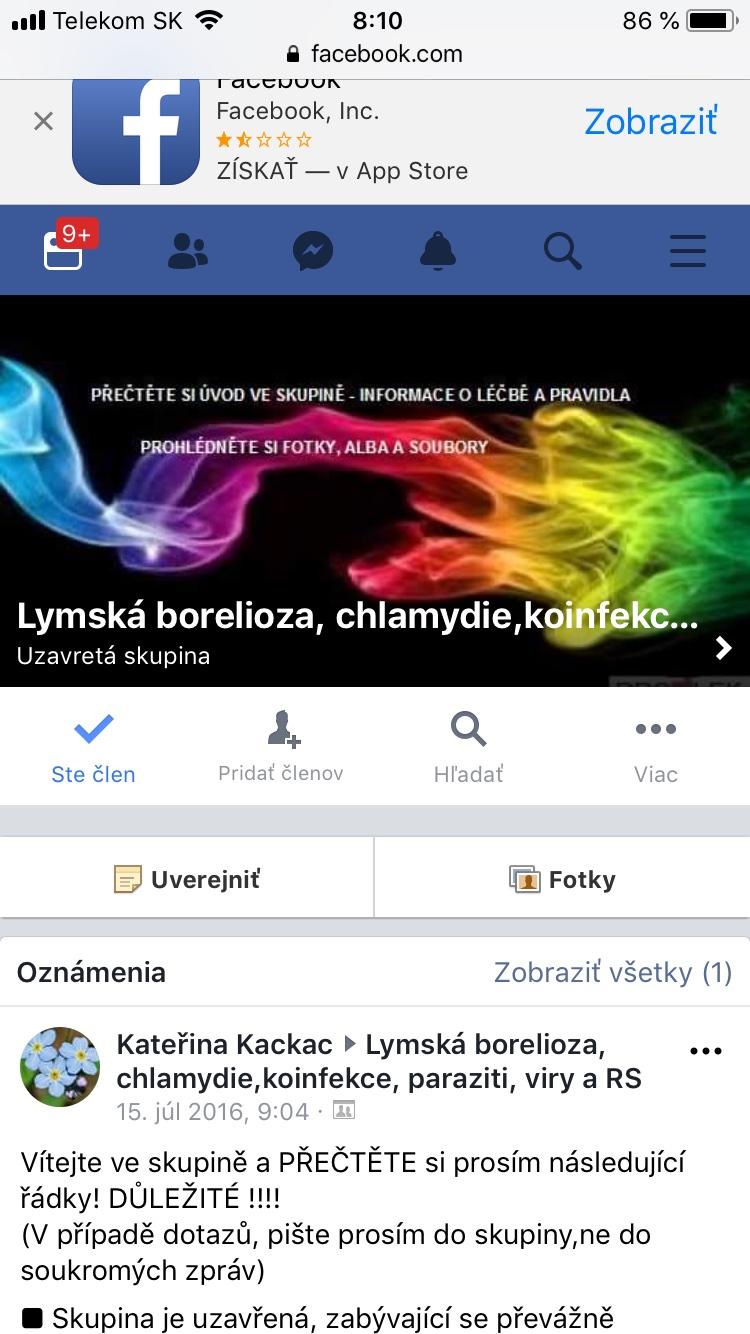The height and width of the screenshot is (1334, 750).
Task: Open the Fotky photos button
Action: click(x=562, y=879)
